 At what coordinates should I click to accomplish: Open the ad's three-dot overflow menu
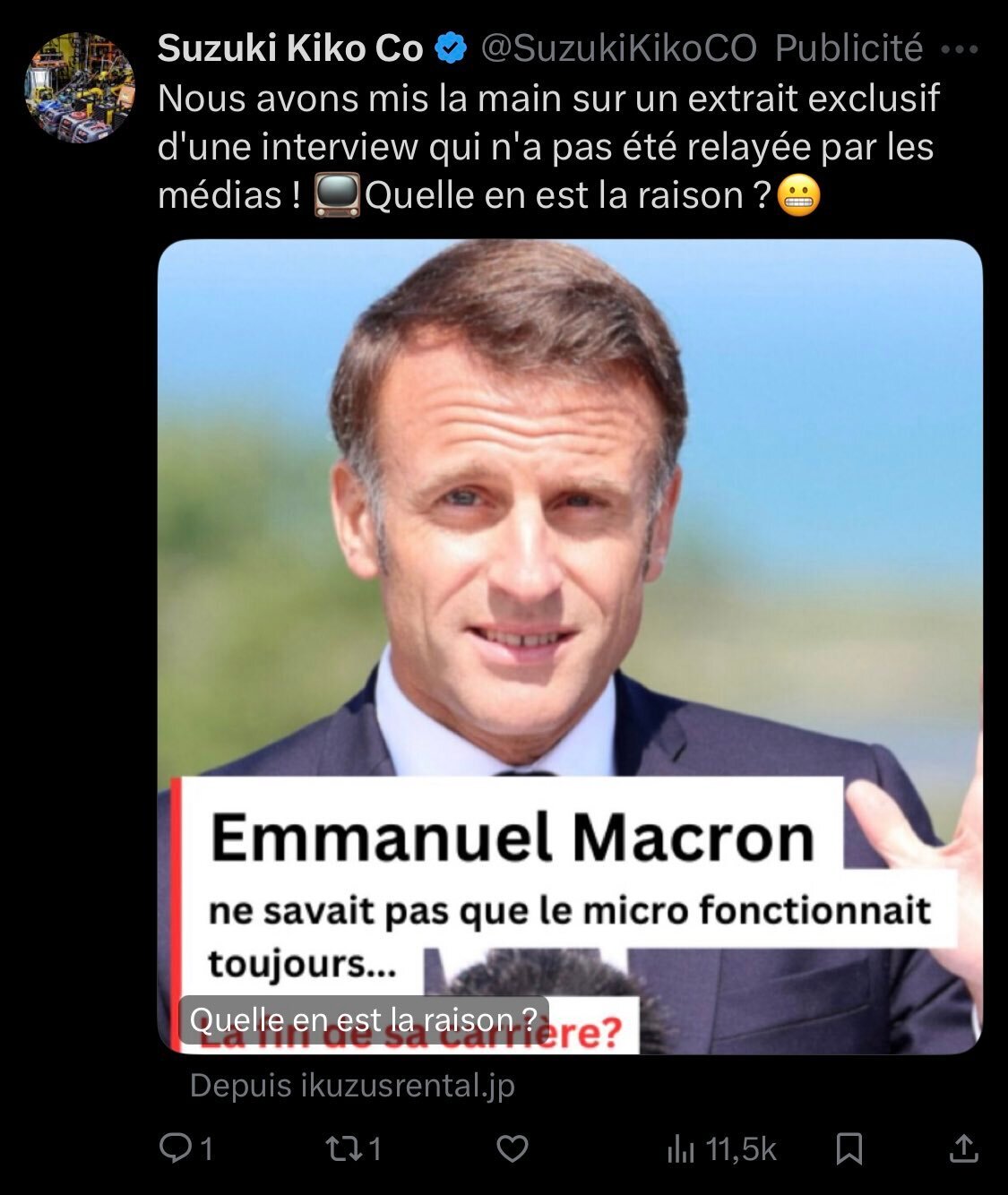(x=961, y=50)
